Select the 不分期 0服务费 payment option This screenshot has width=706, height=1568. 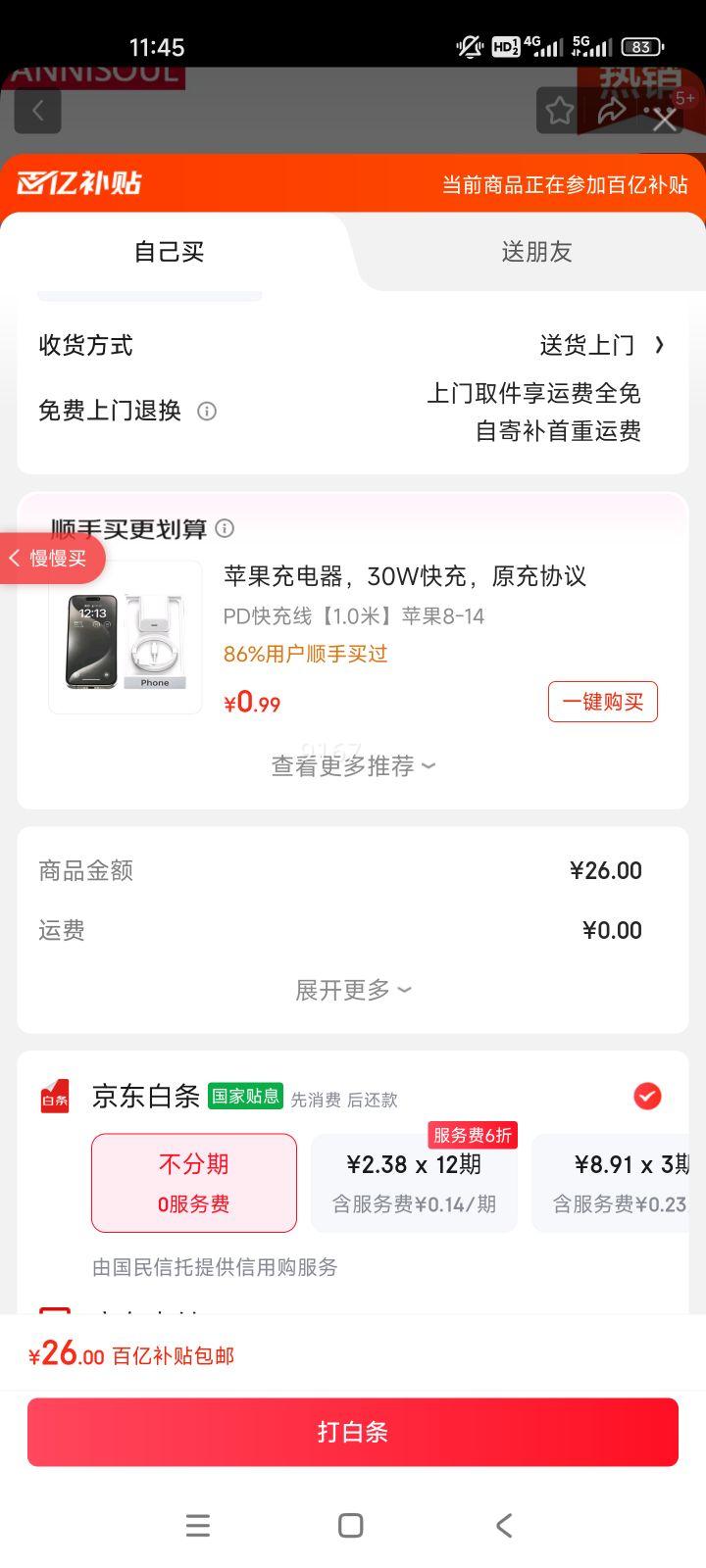pos(193,1182)
